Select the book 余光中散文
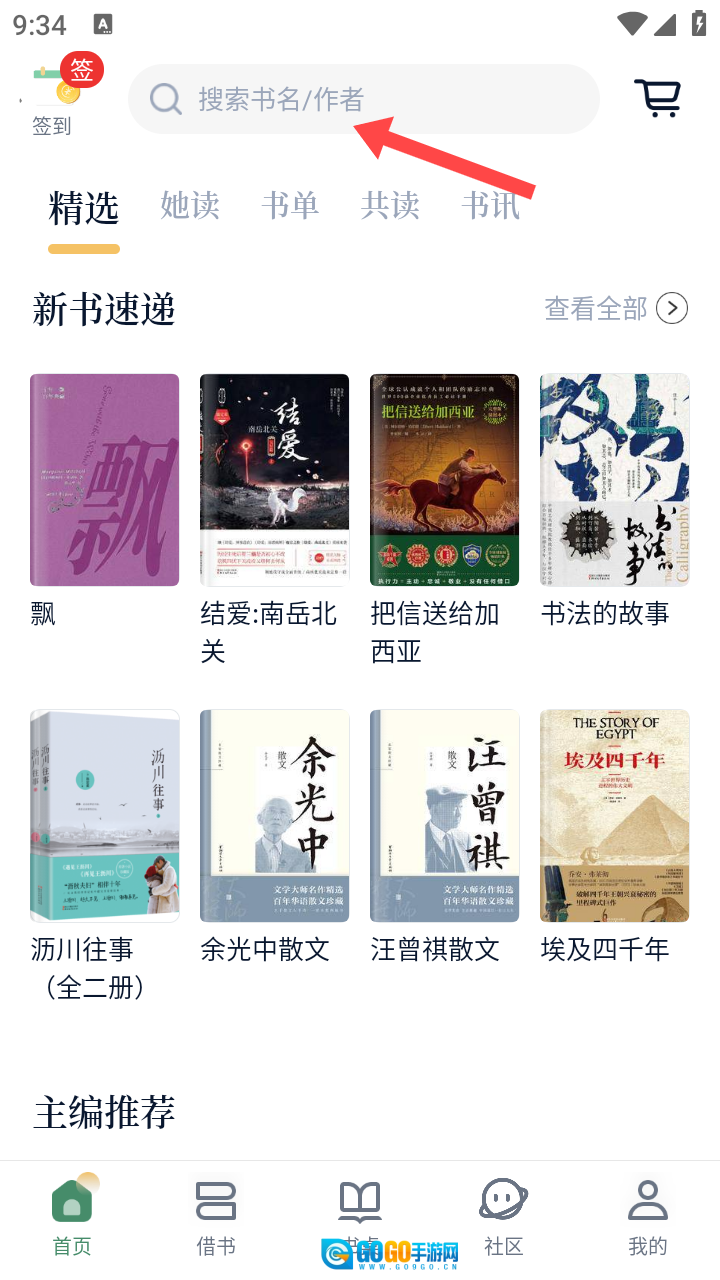720x1280 pixels. (x=275, y=816)
